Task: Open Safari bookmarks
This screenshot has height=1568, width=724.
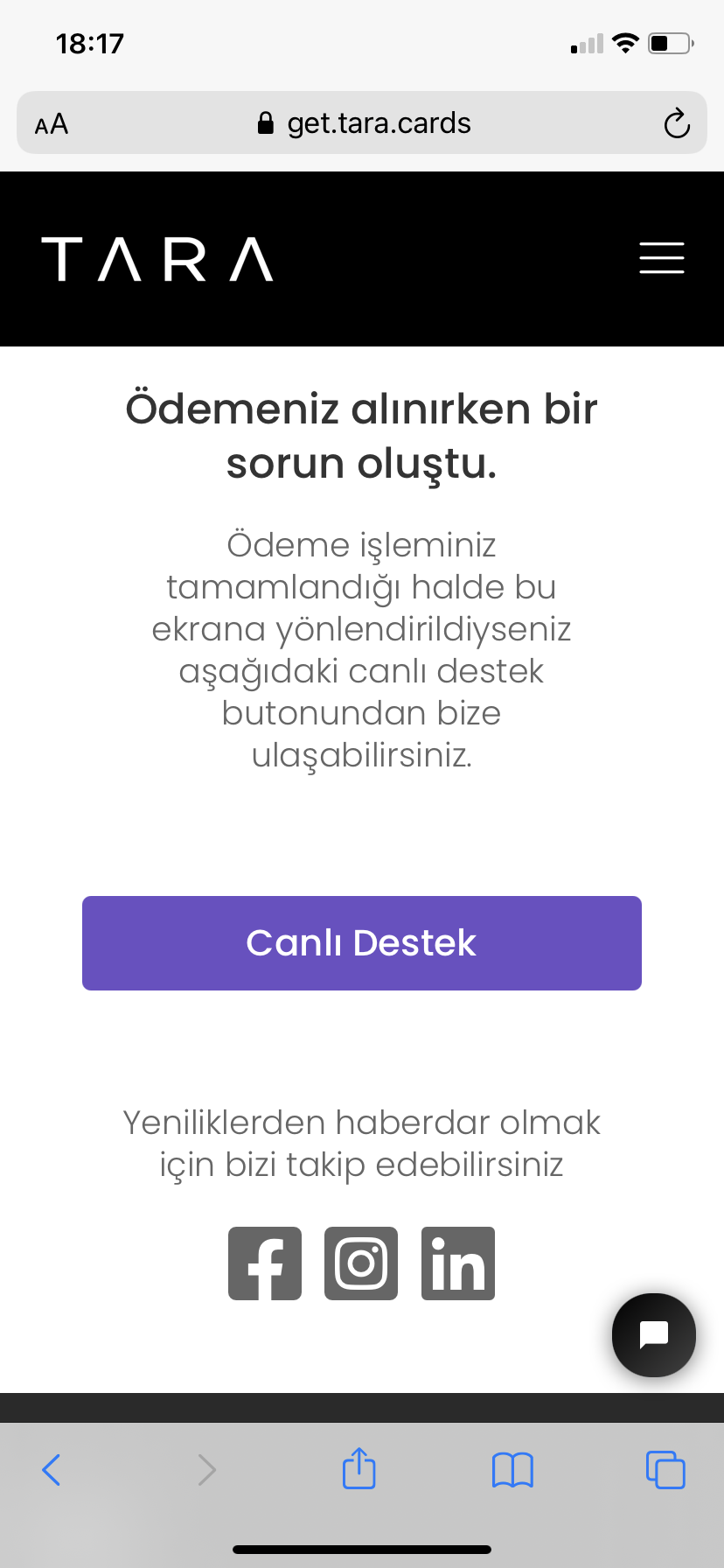Action: 512,1470
